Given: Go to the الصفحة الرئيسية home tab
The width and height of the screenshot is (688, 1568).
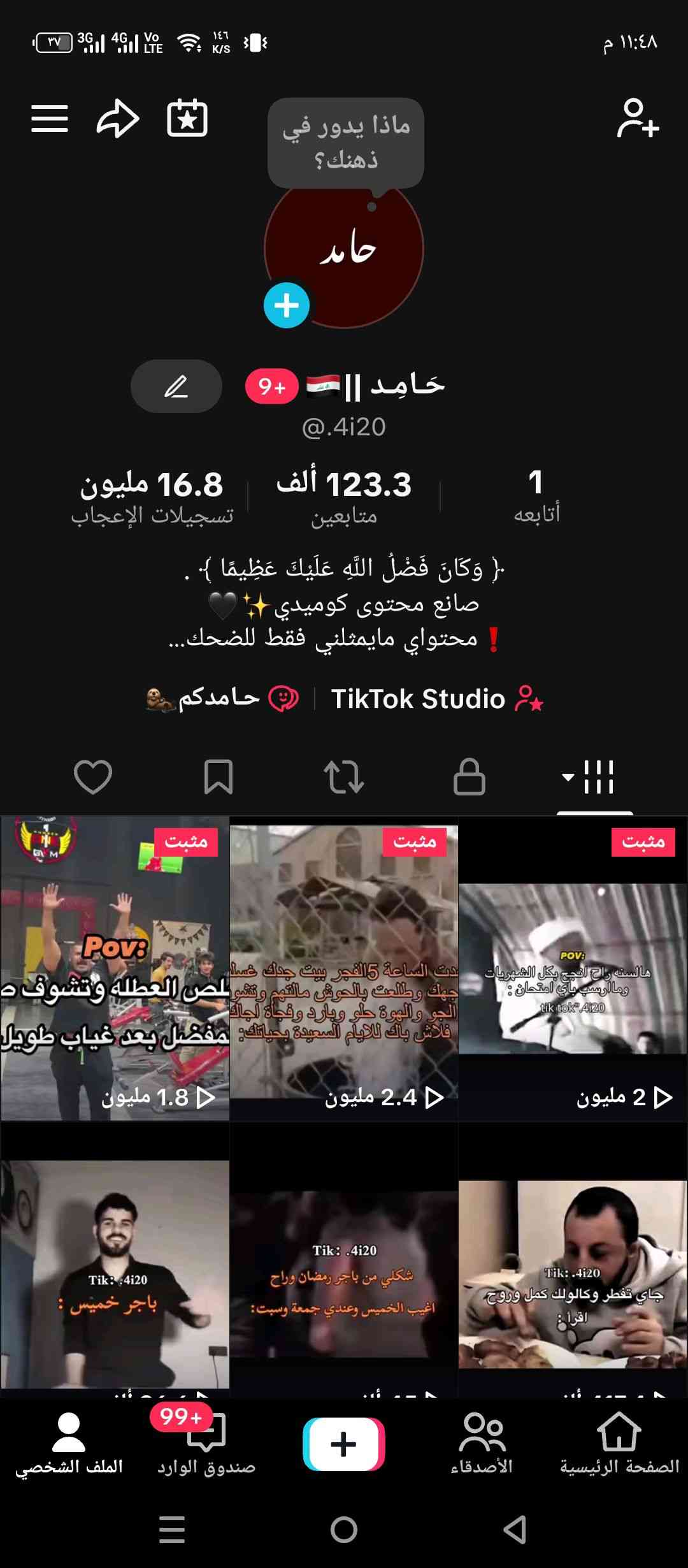Looking at the screenshot, I should point(619,1444).
